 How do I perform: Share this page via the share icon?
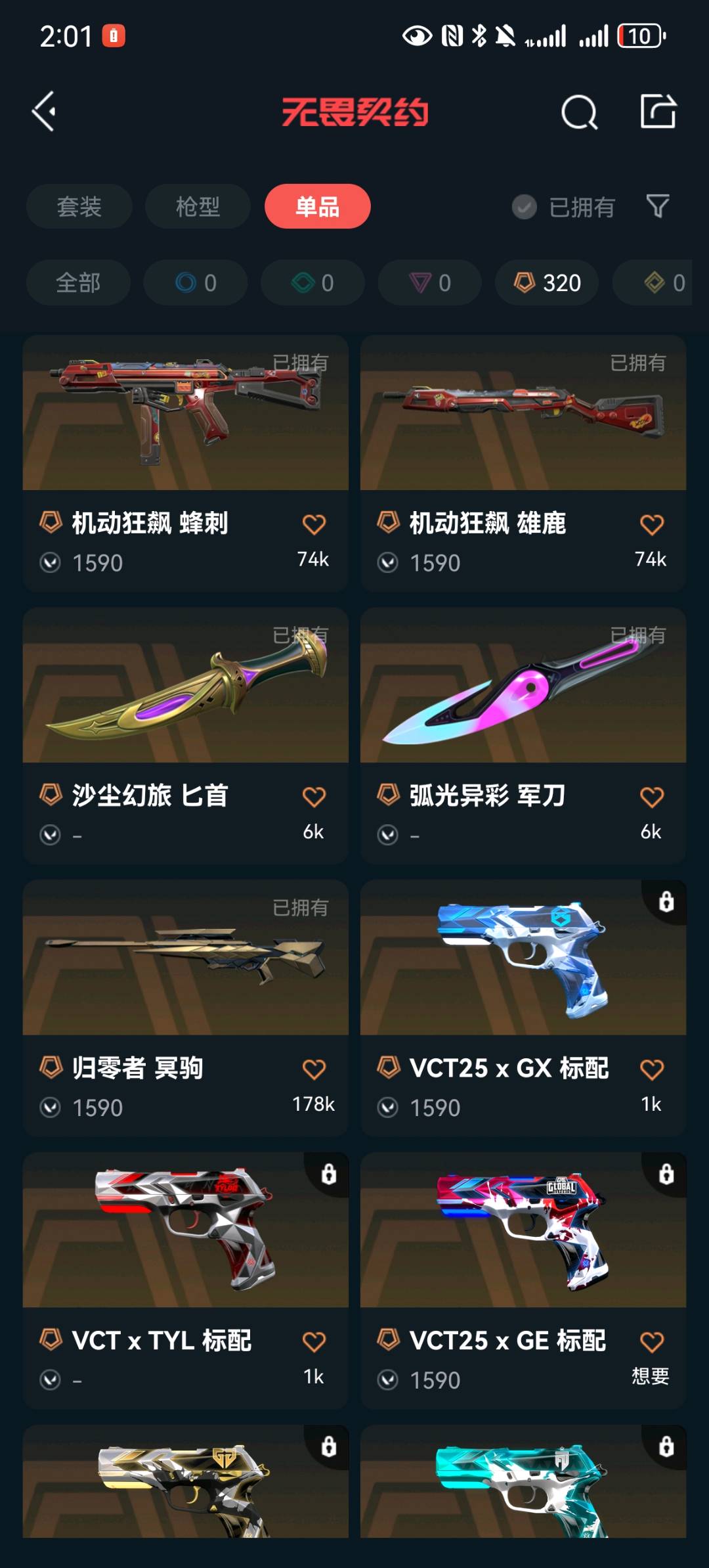coord(658,111)
